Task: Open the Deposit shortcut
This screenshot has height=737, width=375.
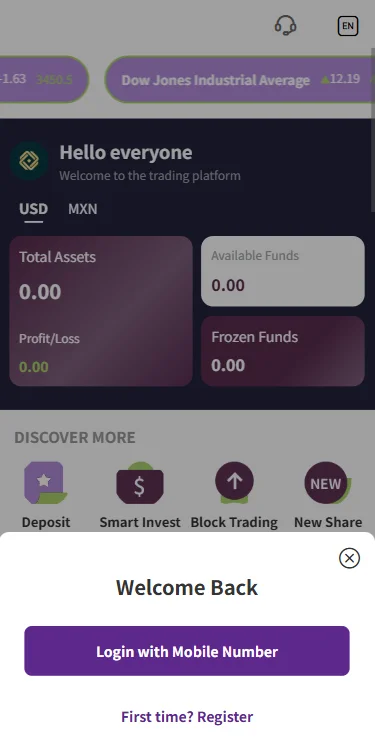Action: (46, 495)
